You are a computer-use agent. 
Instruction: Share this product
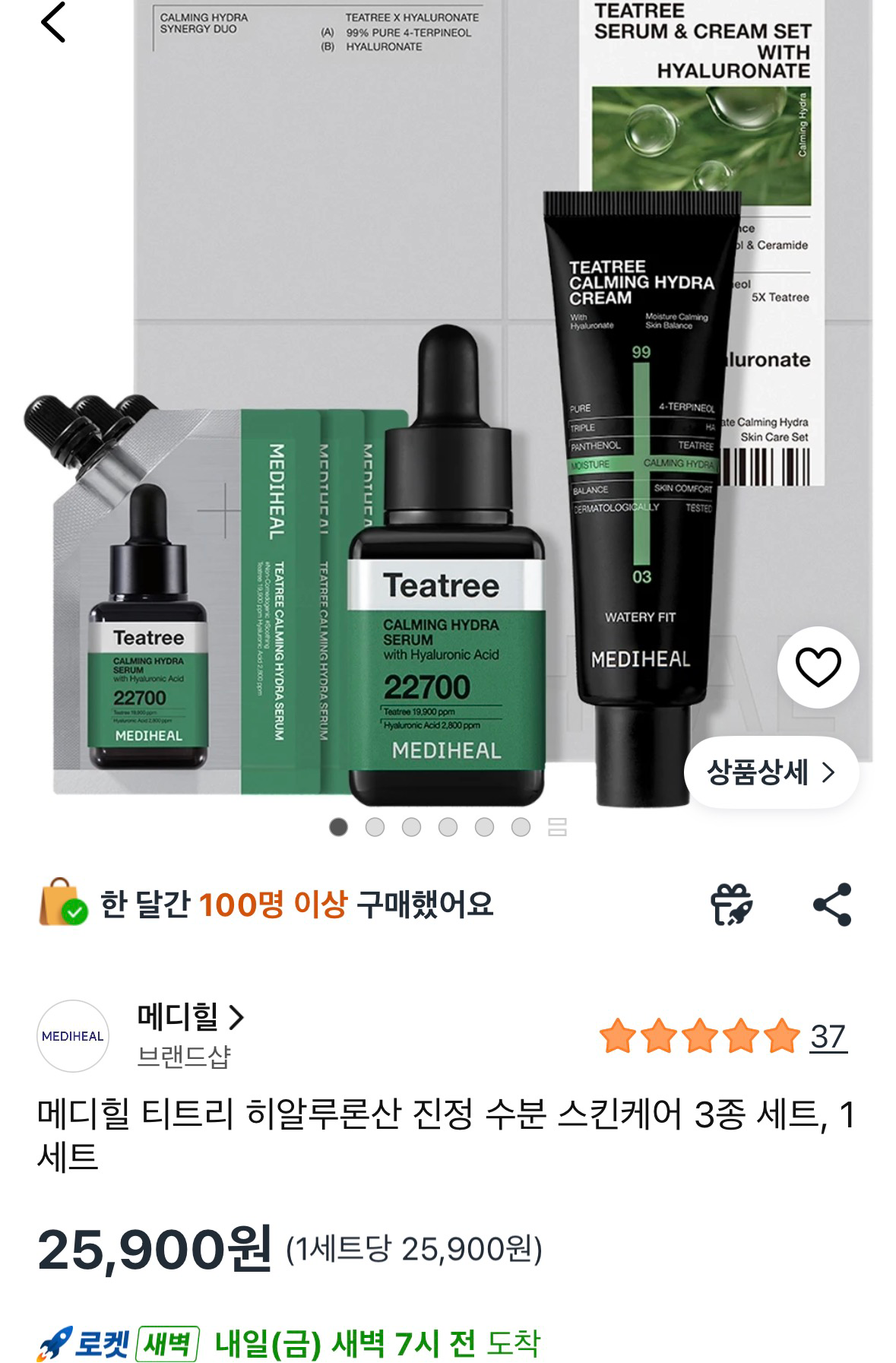[x=832, y=905]
